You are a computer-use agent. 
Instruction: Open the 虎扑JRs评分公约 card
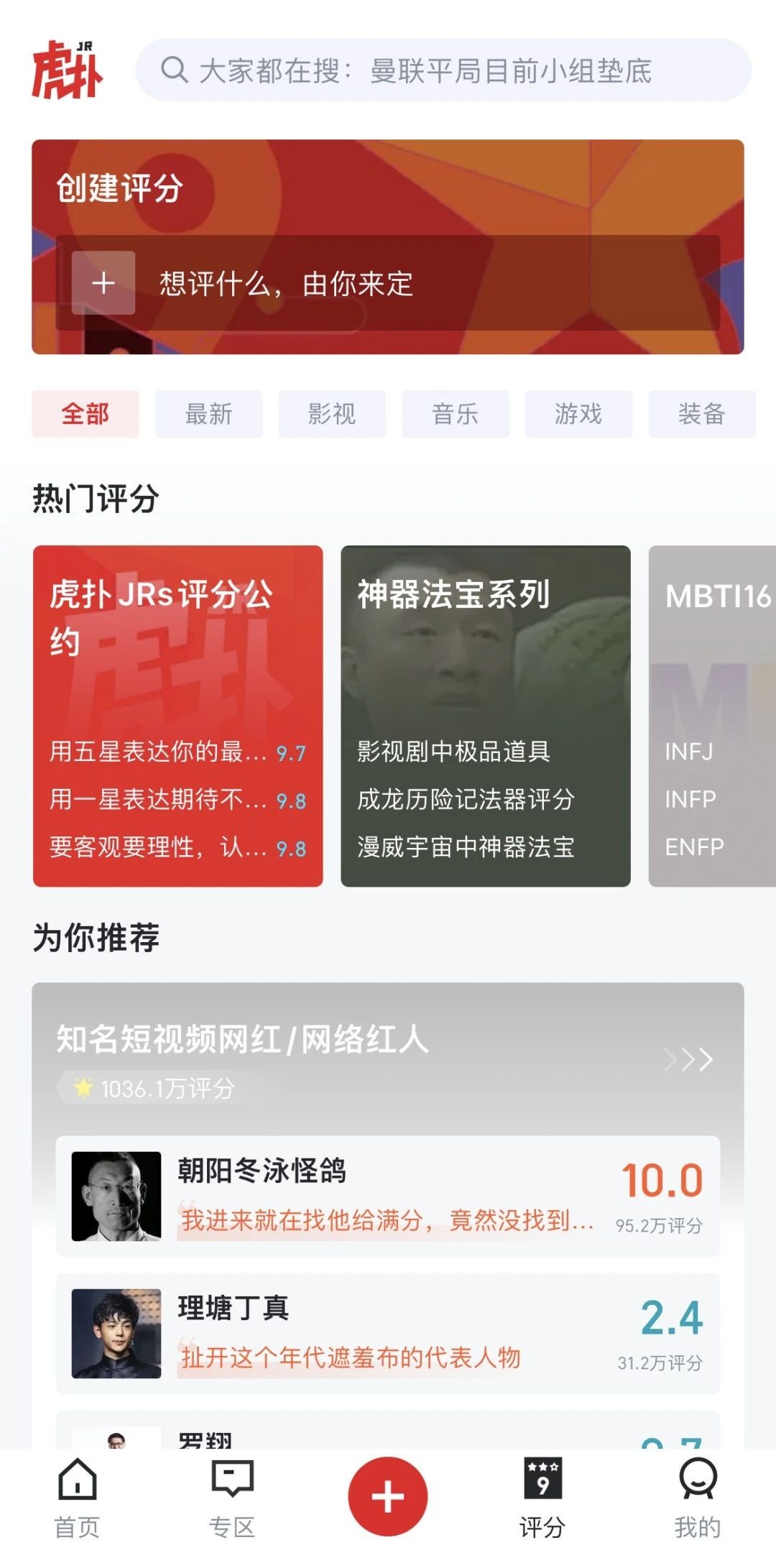click(177, 715)
